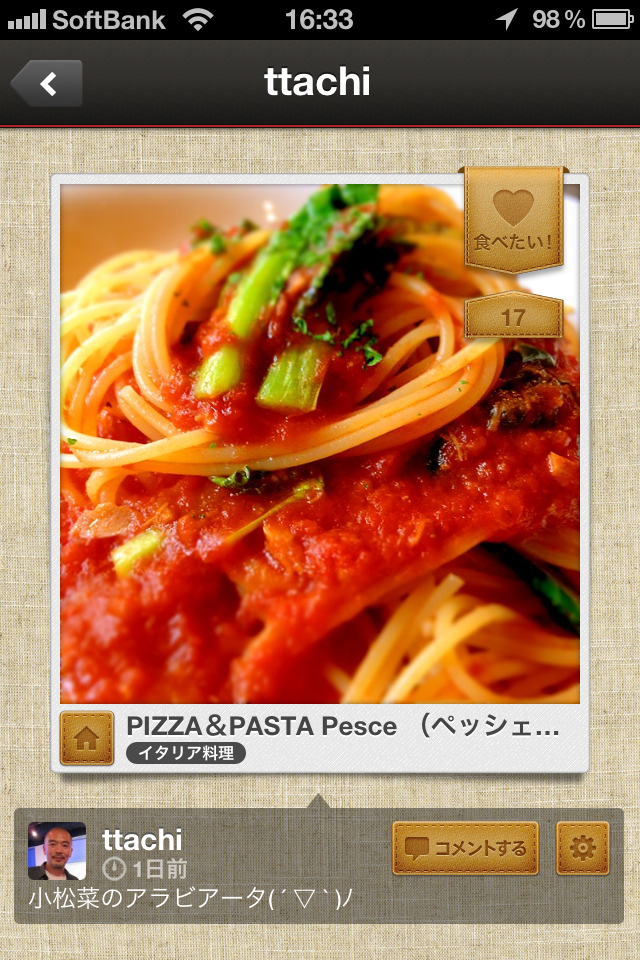Go back using the top-left arrow
The width and height of the screenshot is (640, 960).
pos(47,83)
